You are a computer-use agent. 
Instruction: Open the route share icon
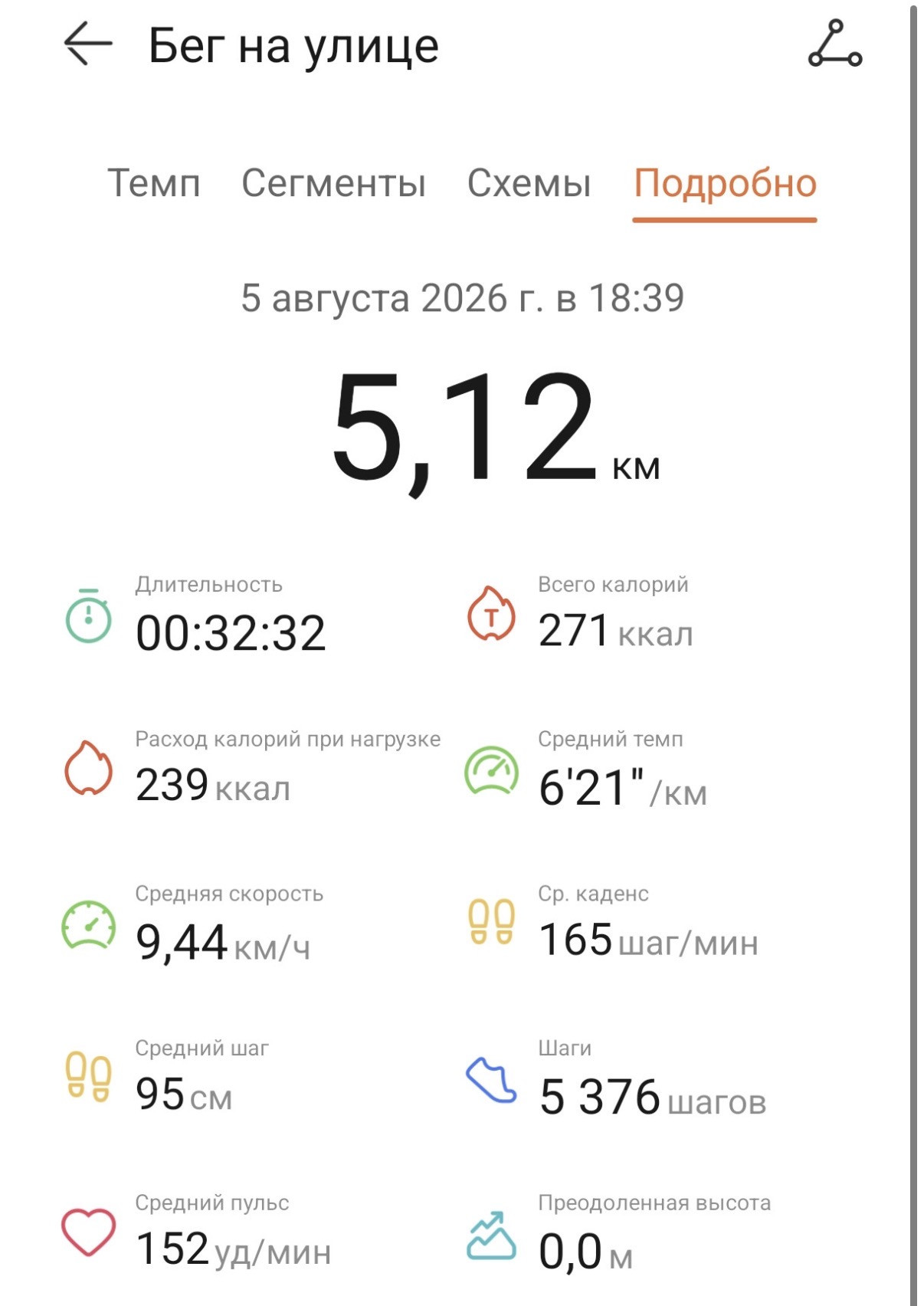click(834, 44)
